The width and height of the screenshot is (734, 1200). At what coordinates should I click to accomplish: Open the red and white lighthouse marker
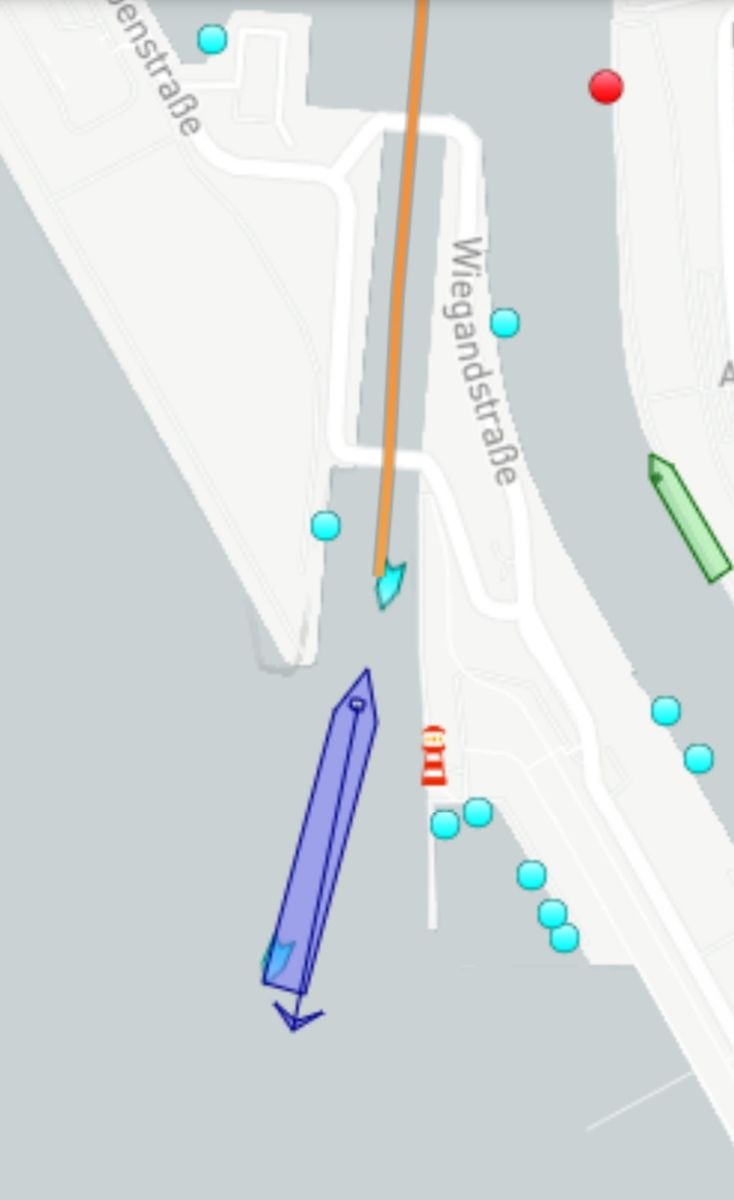(x=433, y=756)
